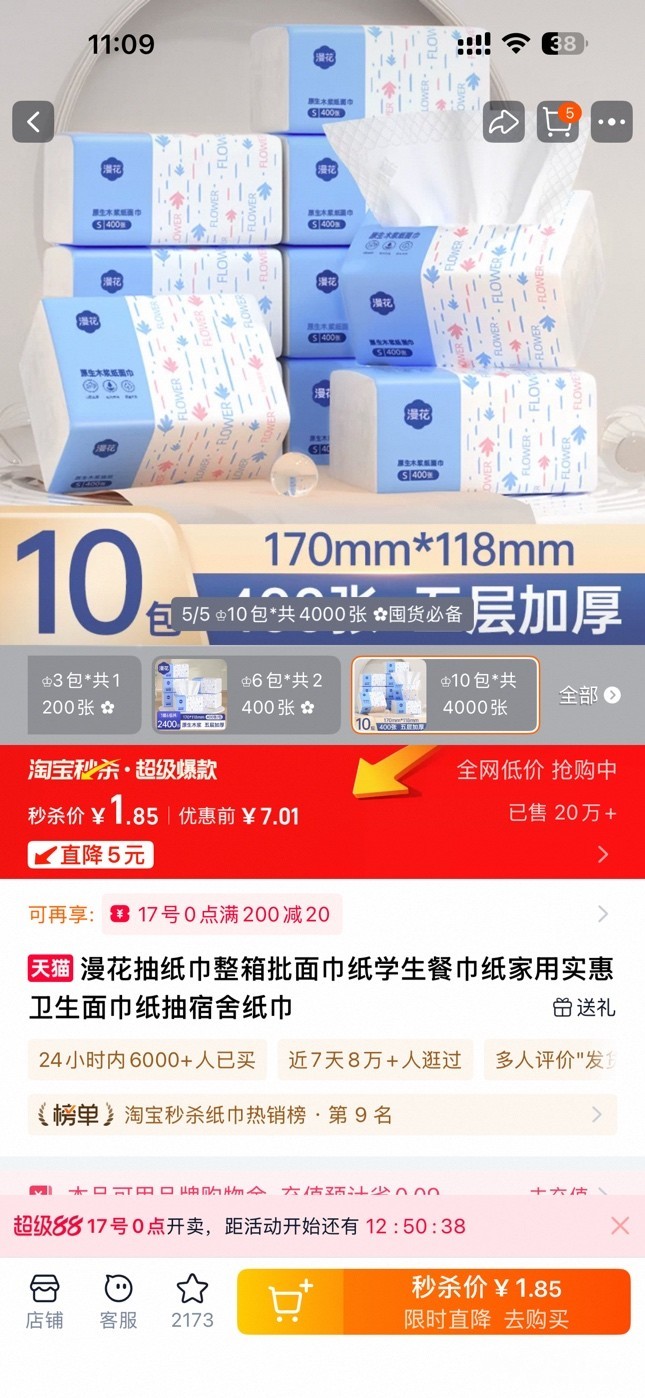Add the item to cart
This screenshot has height=1398, width=645.
(x=290, y=1302)
